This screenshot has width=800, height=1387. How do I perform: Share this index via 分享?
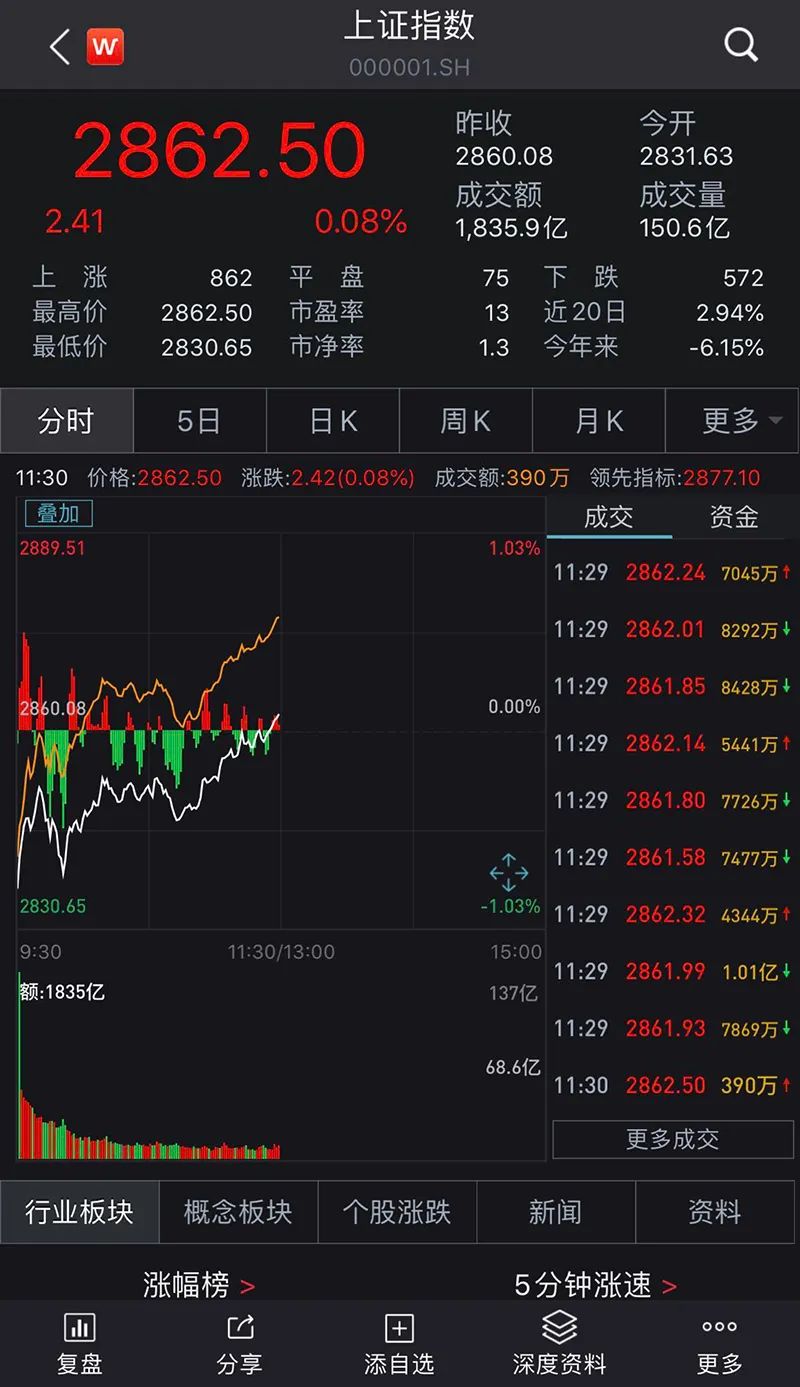tap(239, 1343)
